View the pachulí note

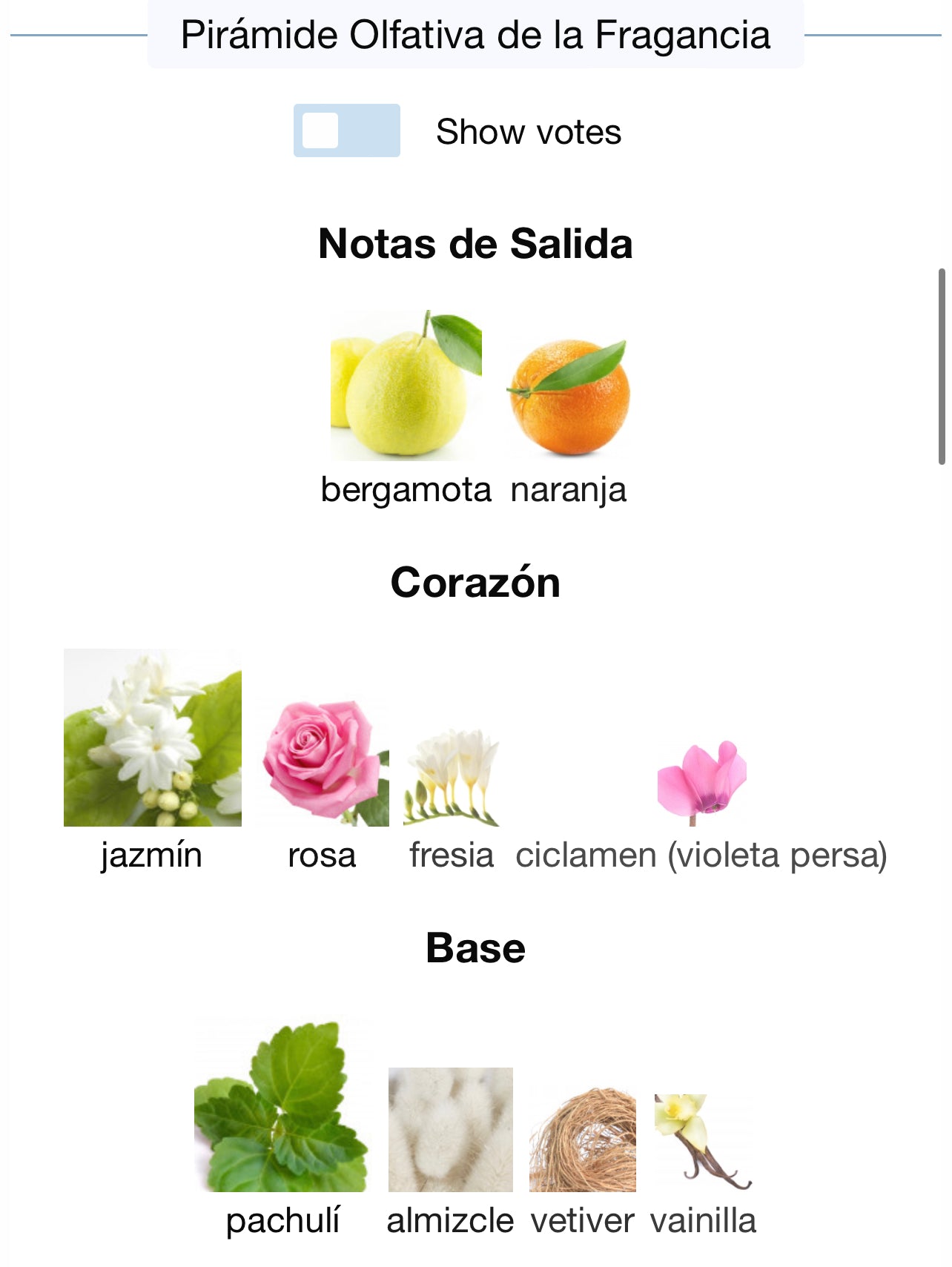click(282, 1105)
